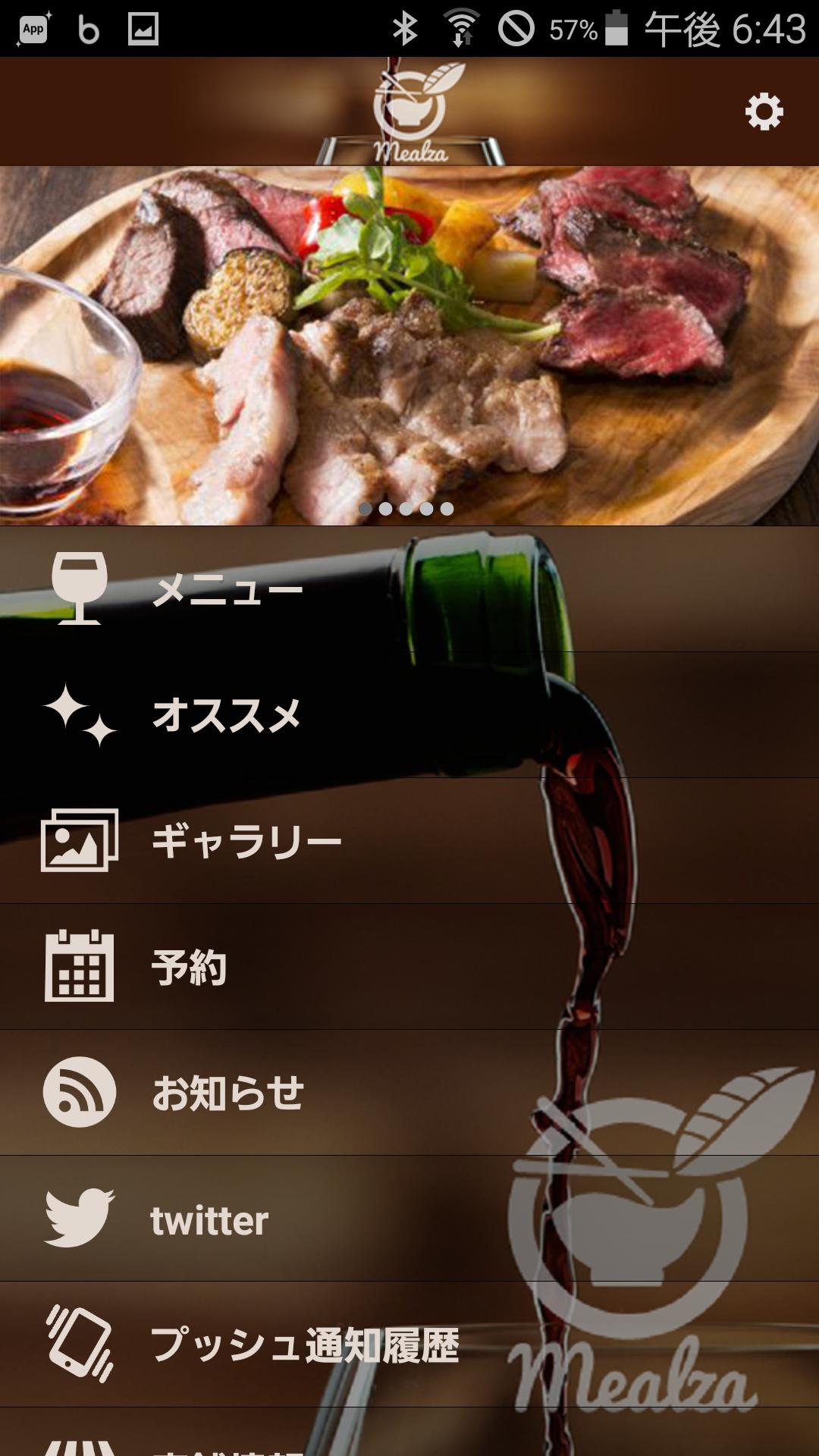The width and height of the screenshot is (819, 1456).
Task: Open the twitter row
Action: tap(209, 1219)
